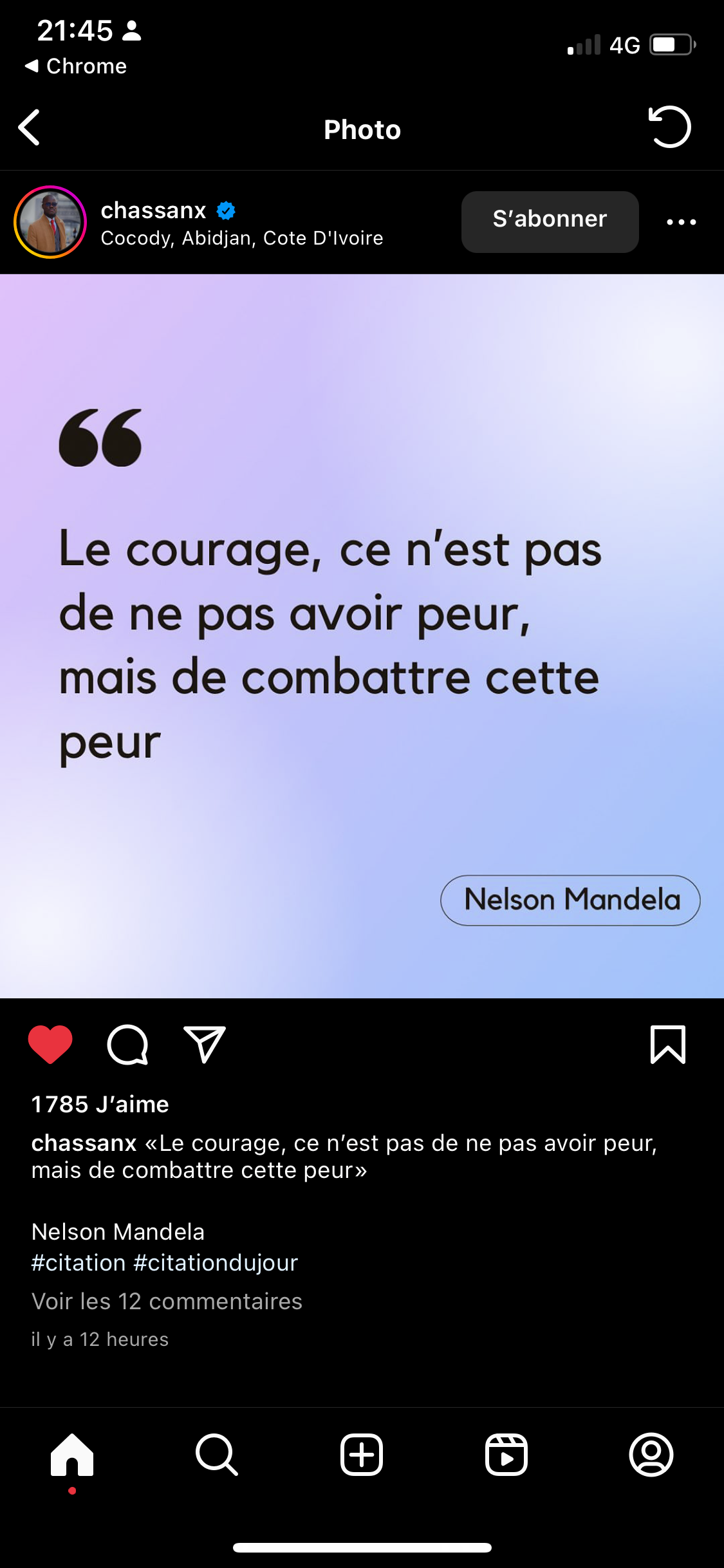Switch to the Home tab
Image resolution: width=724 pixels, height=1568 pixels.
click(x=72, y=1455)
